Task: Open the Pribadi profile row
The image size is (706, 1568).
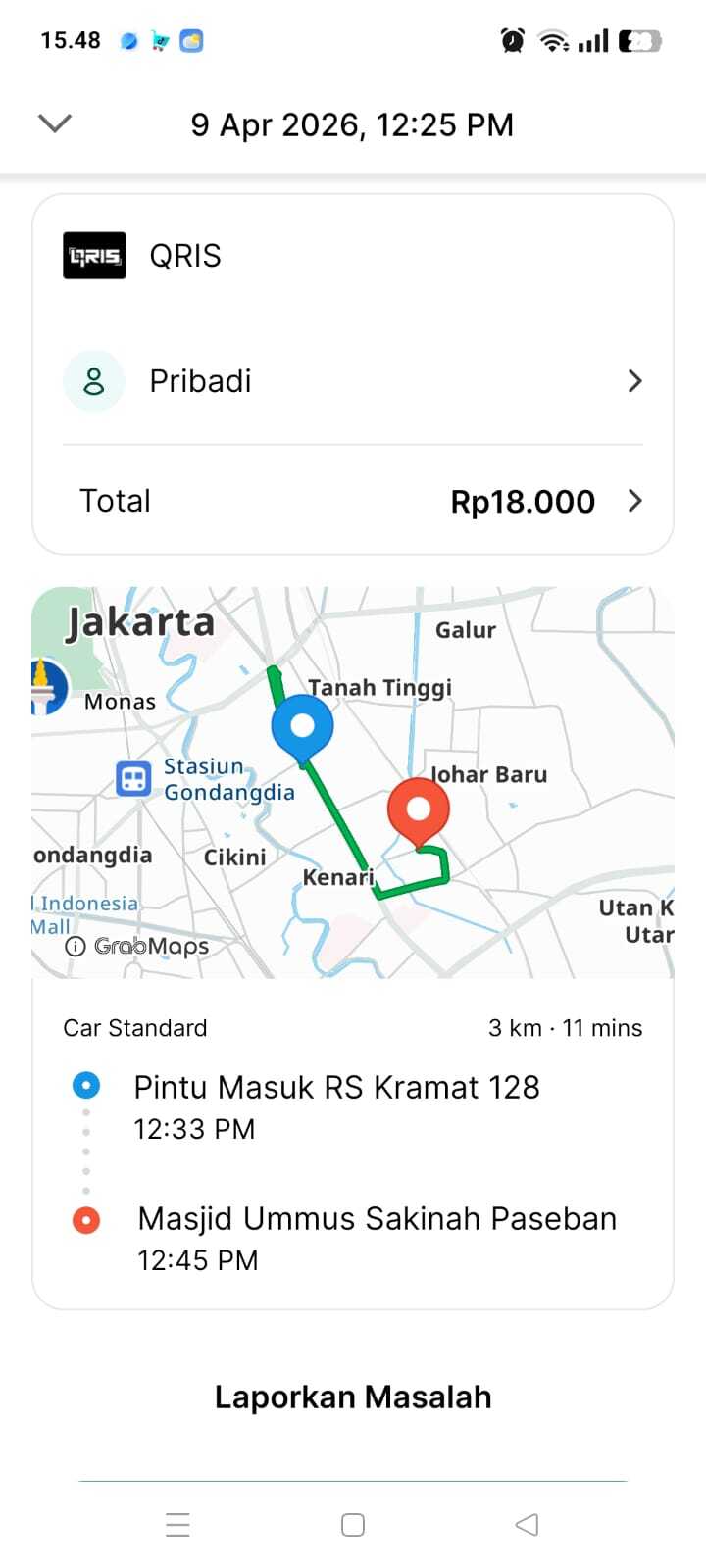Action: click(353, 380)
